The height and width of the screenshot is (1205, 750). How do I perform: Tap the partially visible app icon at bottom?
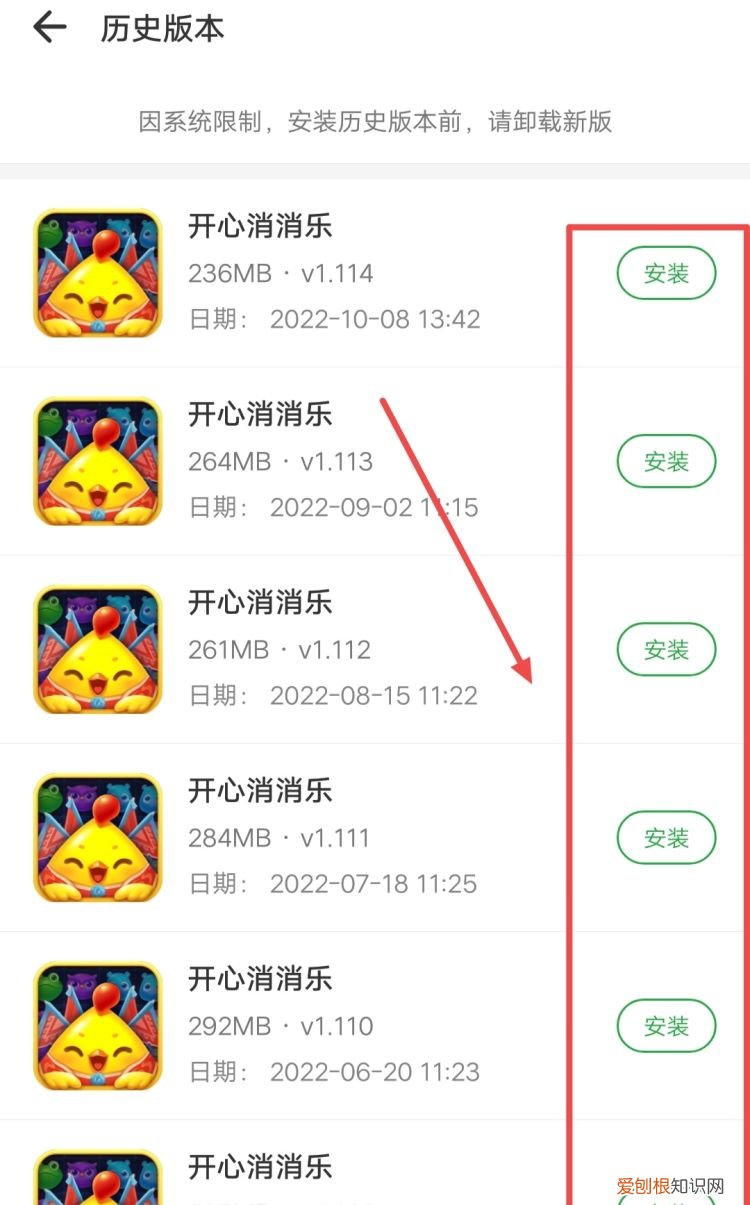[x=96, y=1180]
